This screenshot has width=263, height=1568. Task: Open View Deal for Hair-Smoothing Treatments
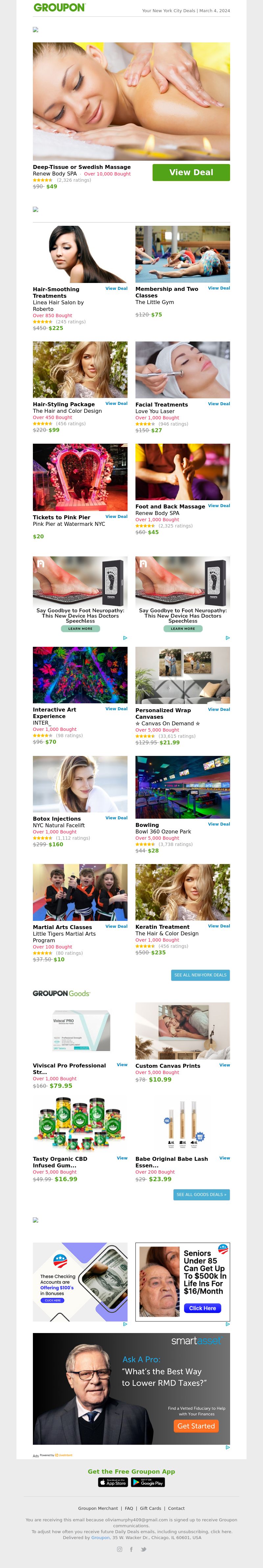point(116,289)
